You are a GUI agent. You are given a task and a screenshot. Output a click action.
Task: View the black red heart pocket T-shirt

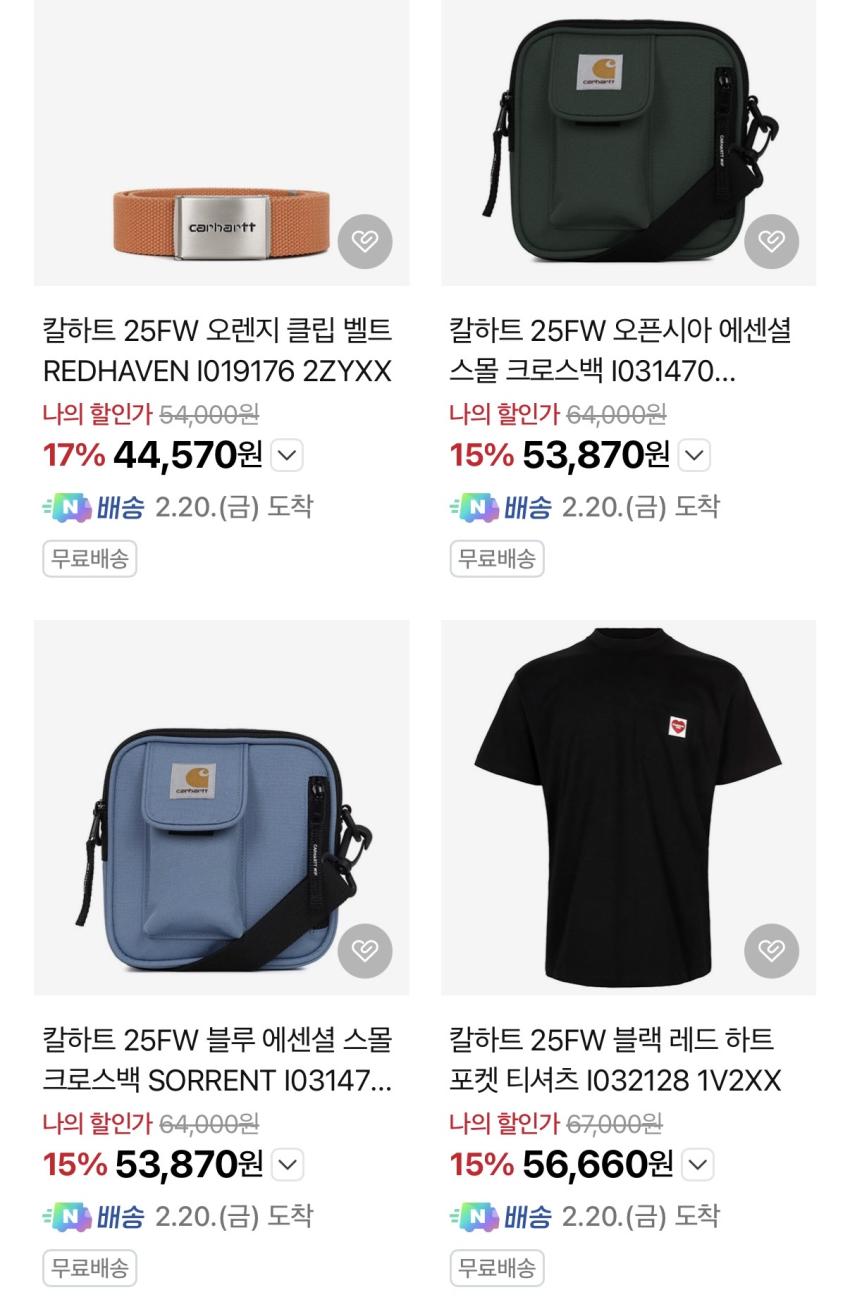point(628,807)
